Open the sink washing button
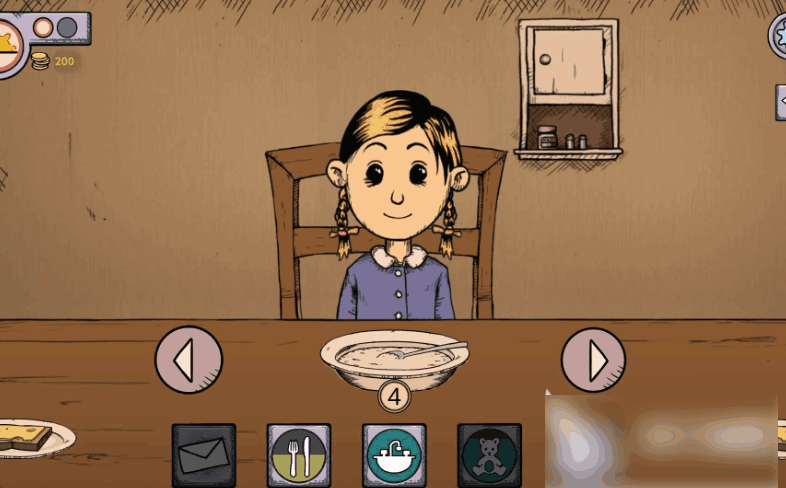This screenshot has height=488, width=786. [394, 456]
